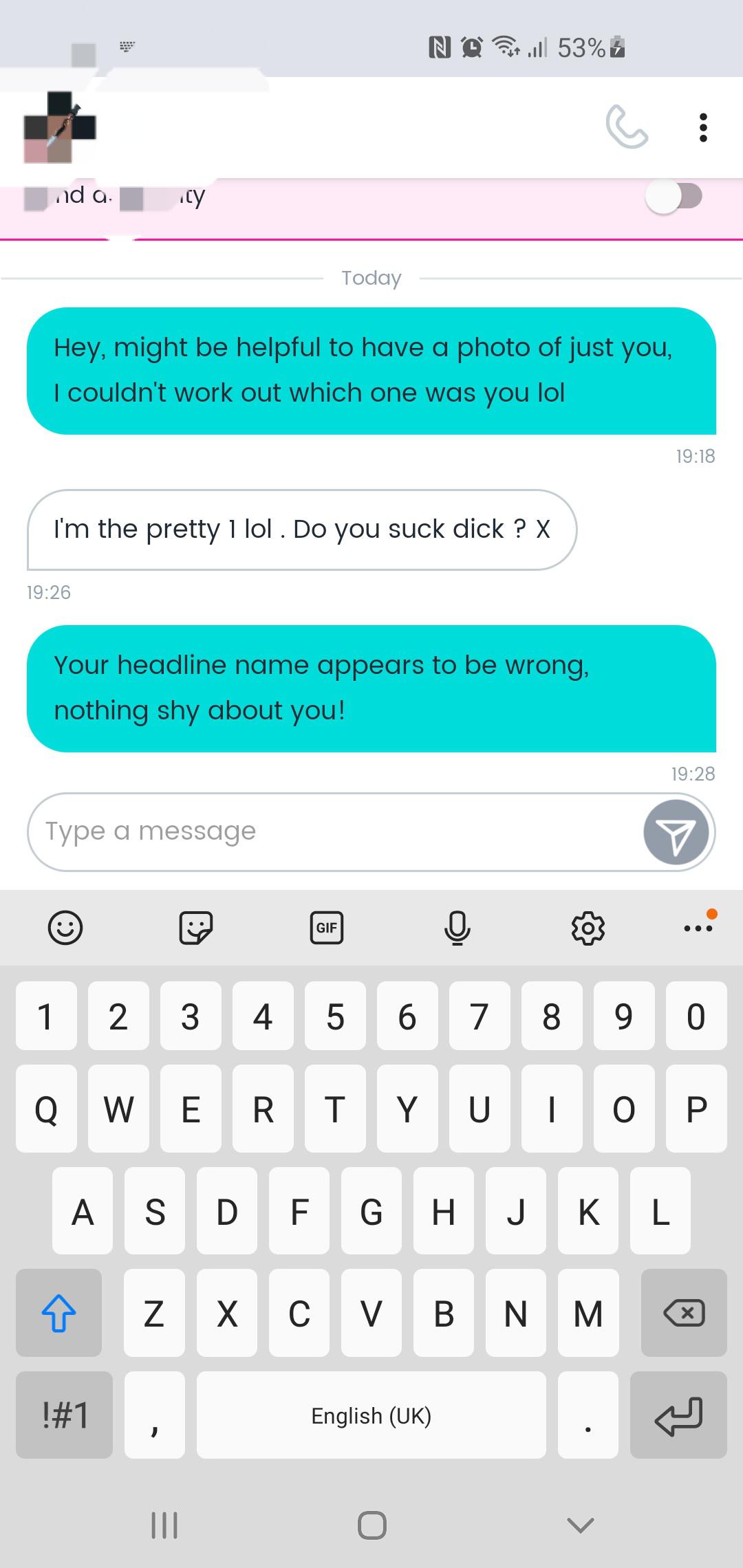The image size is (743, 1568).
Task: Start voice input with the microphone
Action: pyautogui.click(x=457, y=928)
